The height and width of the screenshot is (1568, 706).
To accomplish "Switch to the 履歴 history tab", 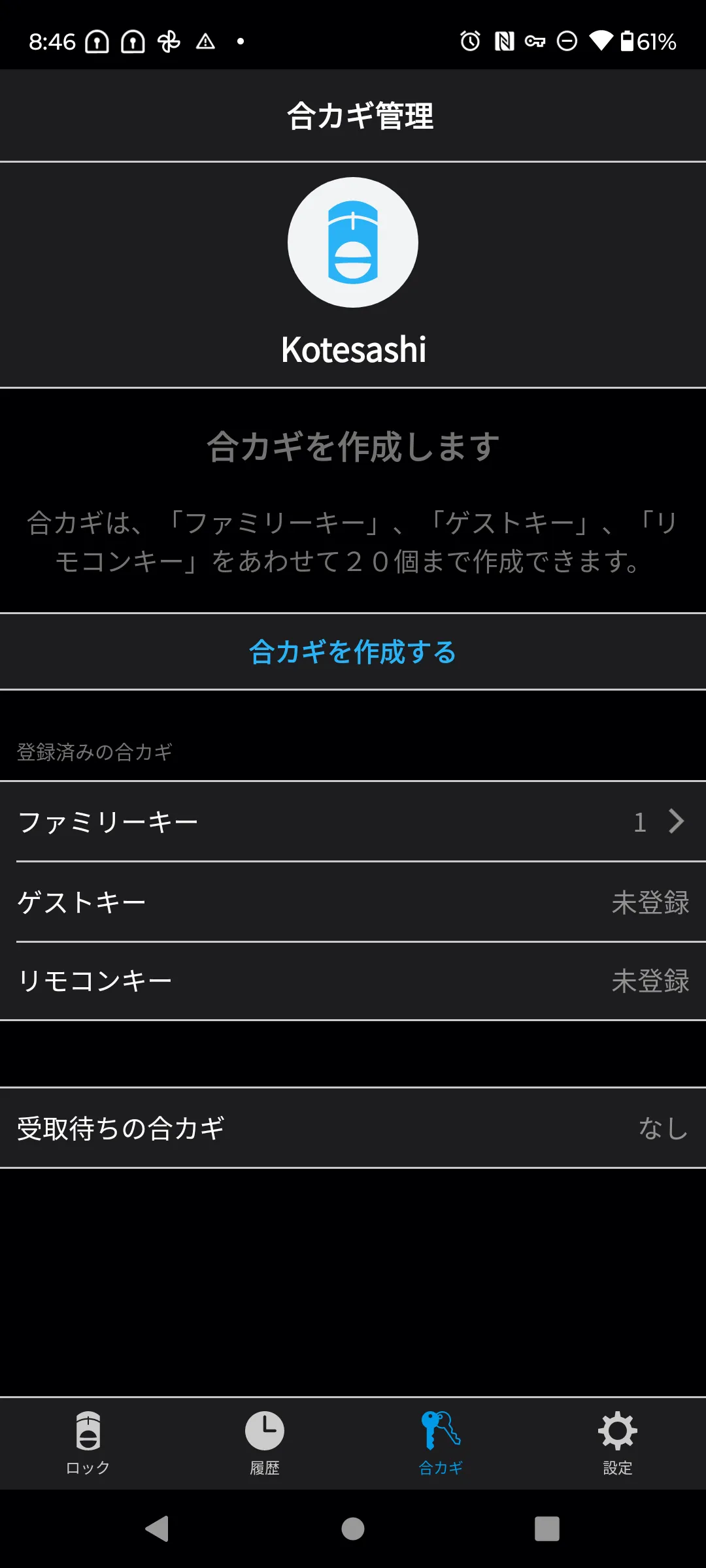I will tap(265, 1444).
